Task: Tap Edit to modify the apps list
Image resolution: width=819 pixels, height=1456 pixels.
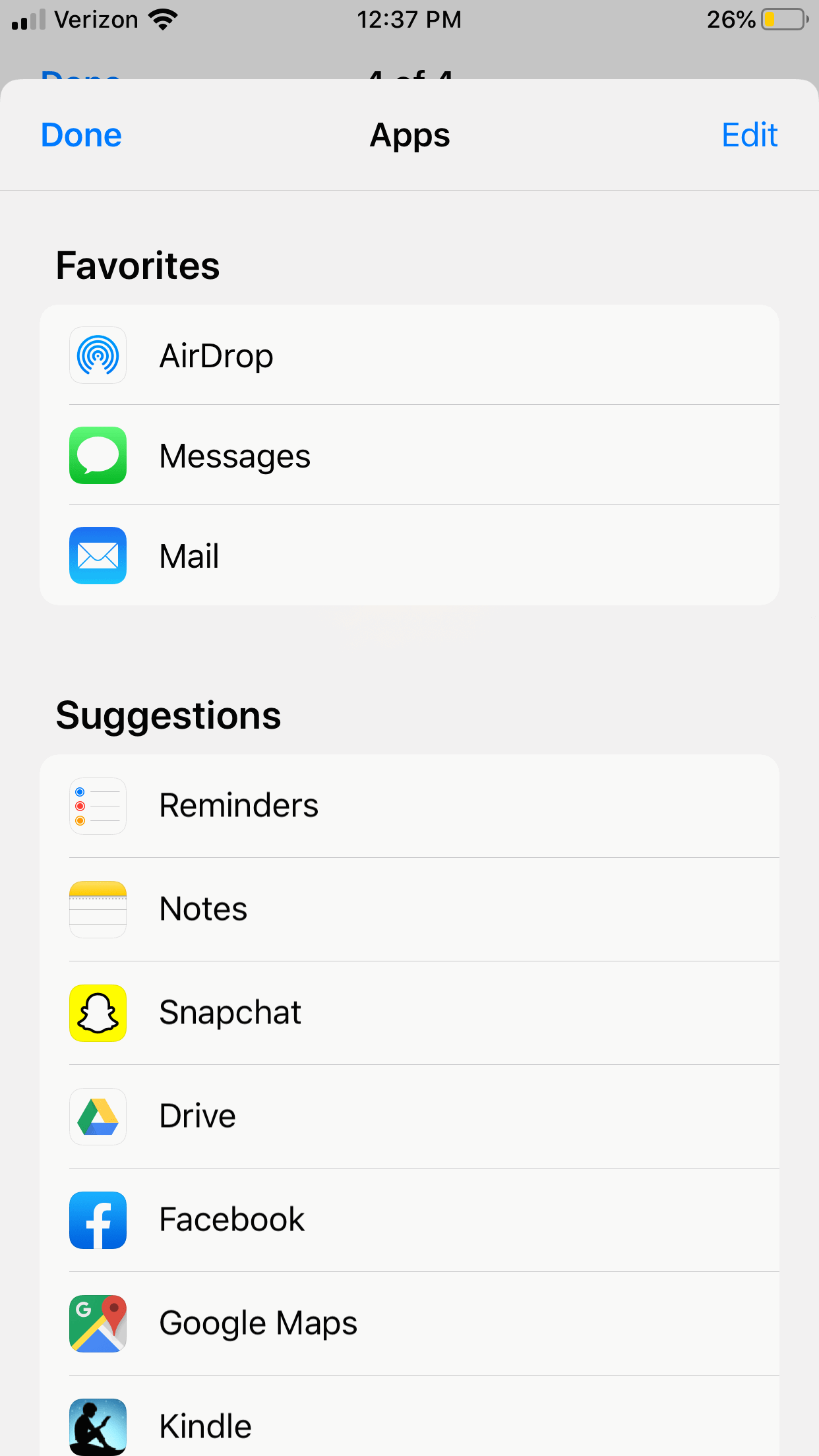Action: (749, 135)
